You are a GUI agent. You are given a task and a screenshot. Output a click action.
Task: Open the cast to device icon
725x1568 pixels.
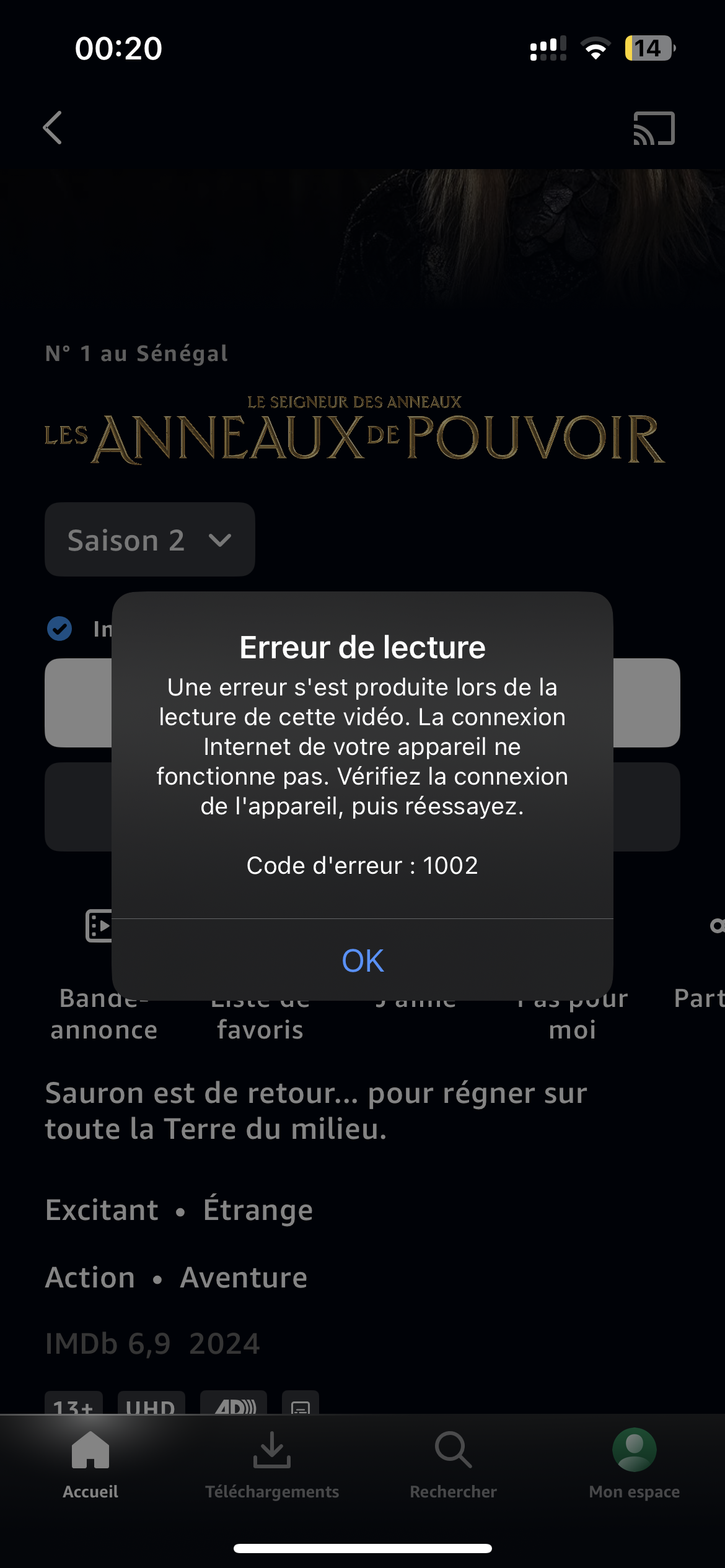click(x=654, y=129)
